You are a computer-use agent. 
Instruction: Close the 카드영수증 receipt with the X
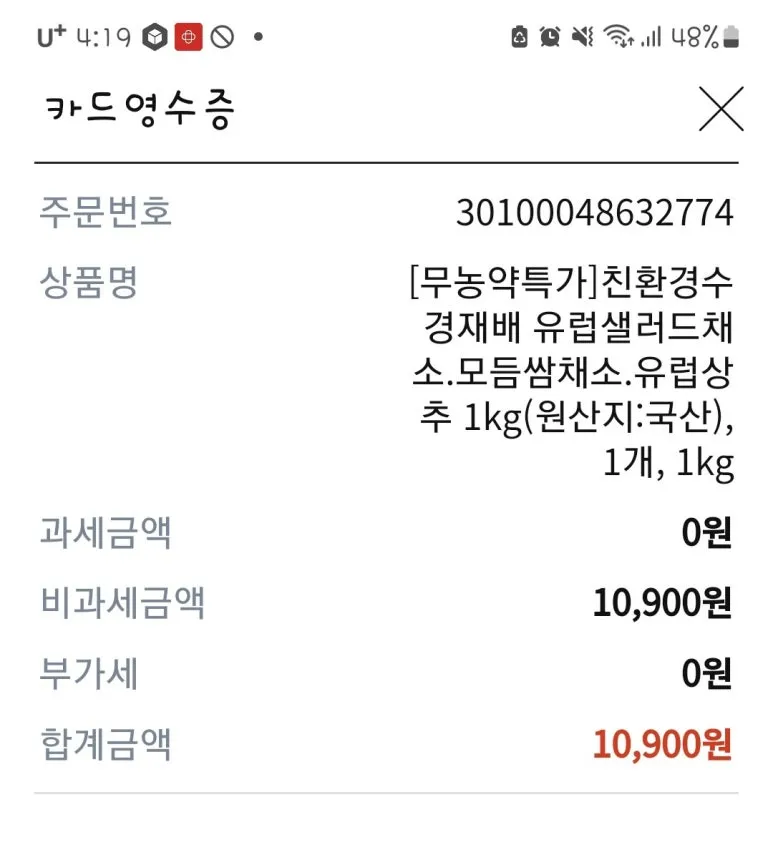coord(716,110)
